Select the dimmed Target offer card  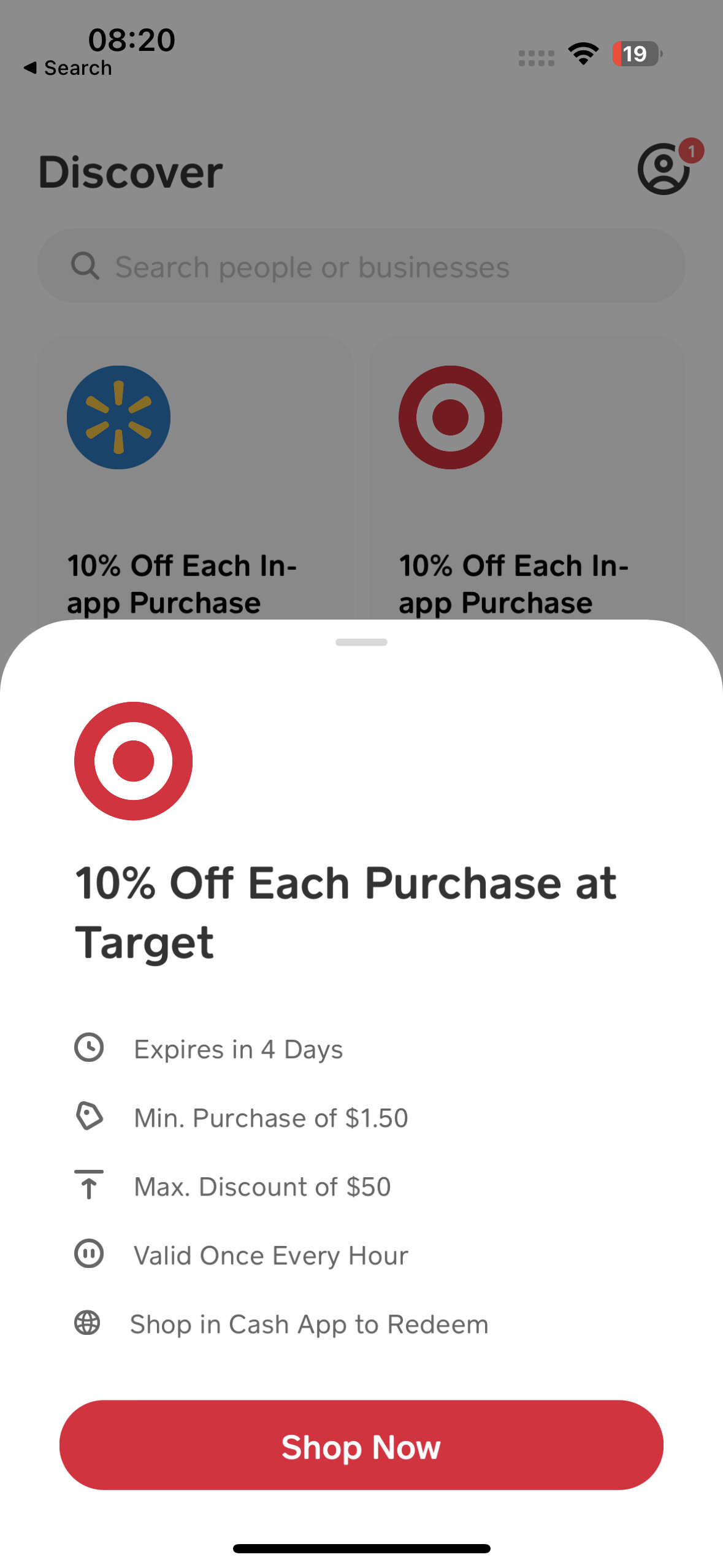526,478
